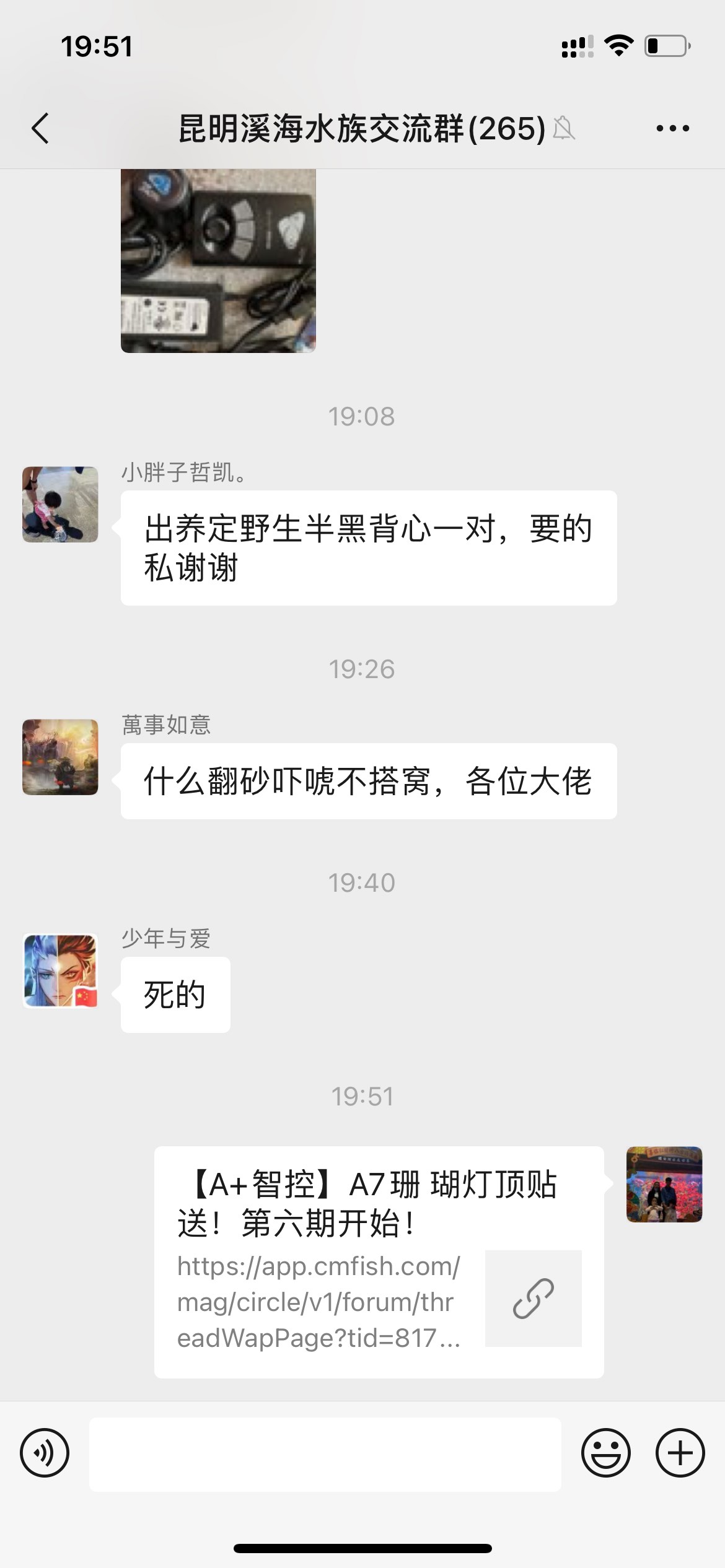Screen dimensions: 725x1568
Task: Go back to the chat list
Action: 40,129
